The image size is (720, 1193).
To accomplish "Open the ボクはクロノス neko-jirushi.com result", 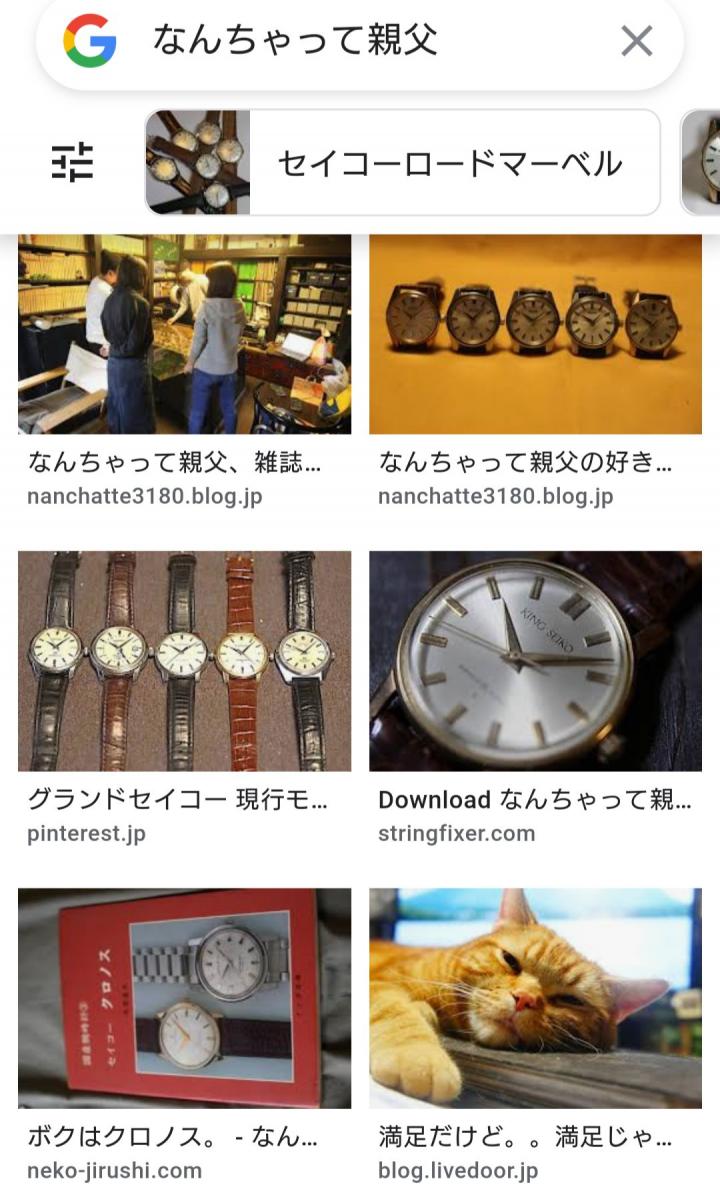I will 184,998.
